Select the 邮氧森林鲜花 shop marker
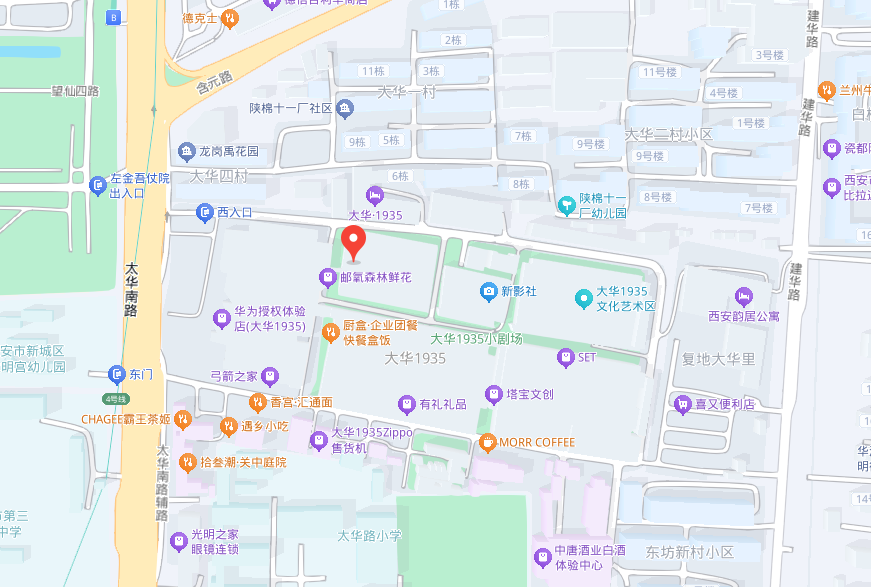This screenshot has width=871, height=587. point(327,276)
